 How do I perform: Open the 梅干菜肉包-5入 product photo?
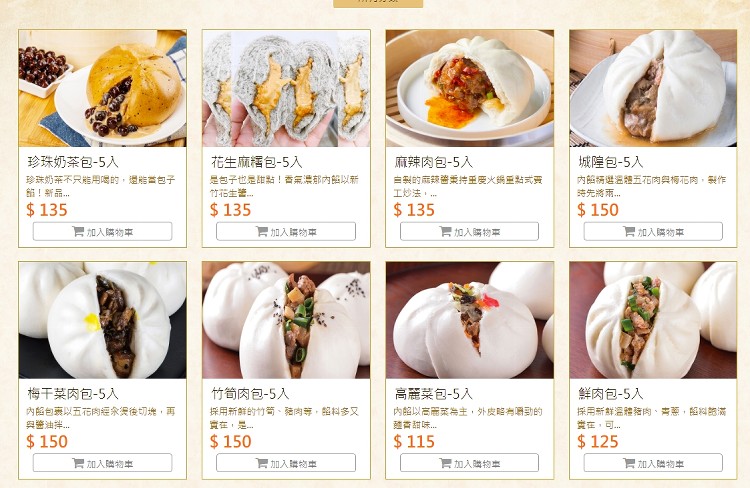pyautogui.click(x=102, y=320)
